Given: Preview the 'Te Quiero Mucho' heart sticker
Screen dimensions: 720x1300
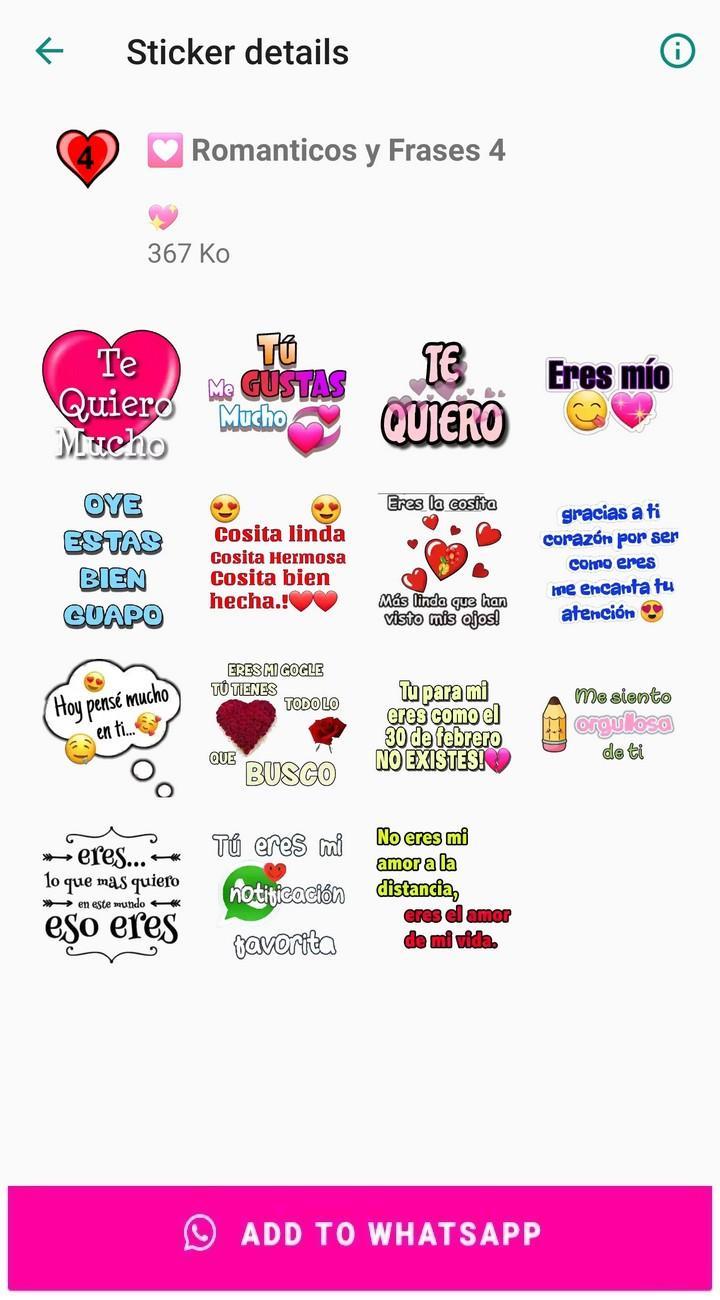Looking at the screenshot, I should [112, 396].
